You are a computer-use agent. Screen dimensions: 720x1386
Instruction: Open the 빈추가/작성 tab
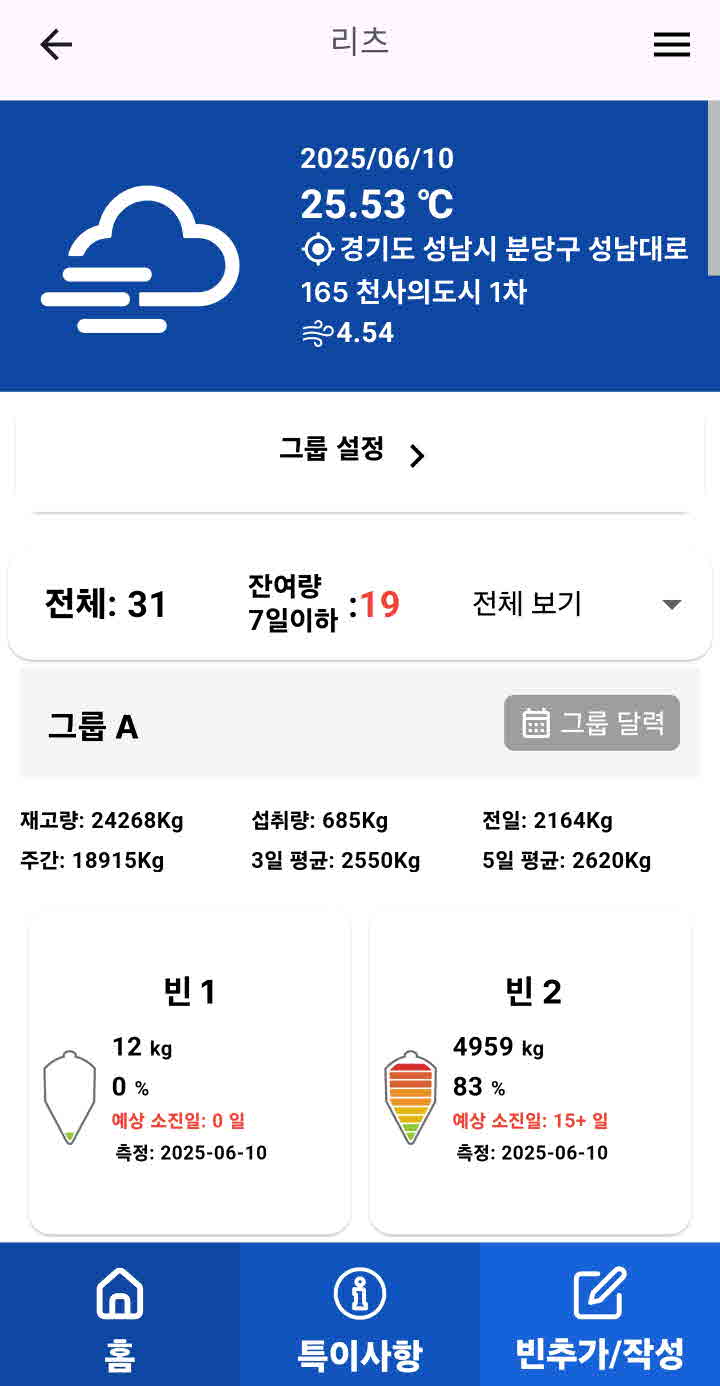600,1315
